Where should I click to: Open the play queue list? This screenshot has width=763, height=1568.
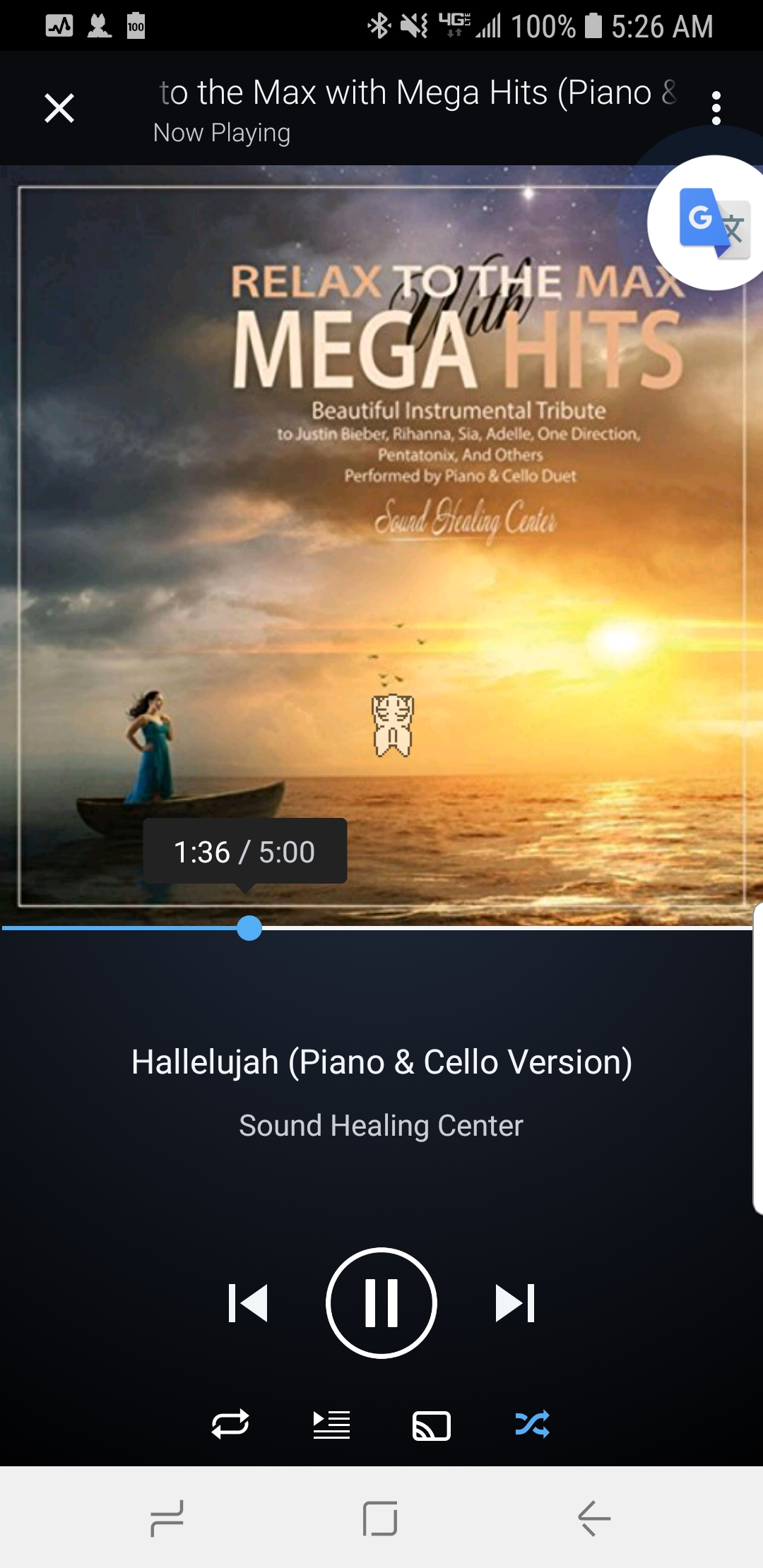pyautogui.click(x=331, y=1425)
